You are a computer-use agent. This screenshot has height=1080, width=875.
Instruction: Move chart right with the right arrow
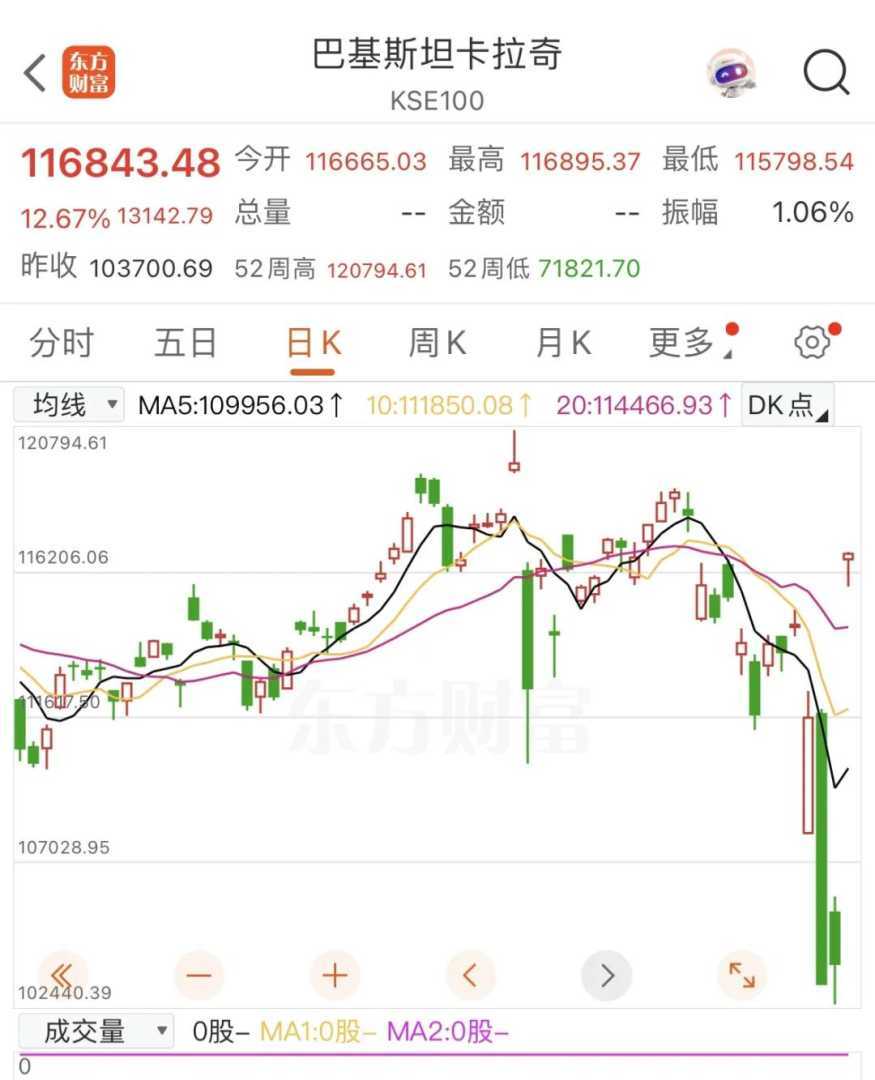(x=607, y=974)
